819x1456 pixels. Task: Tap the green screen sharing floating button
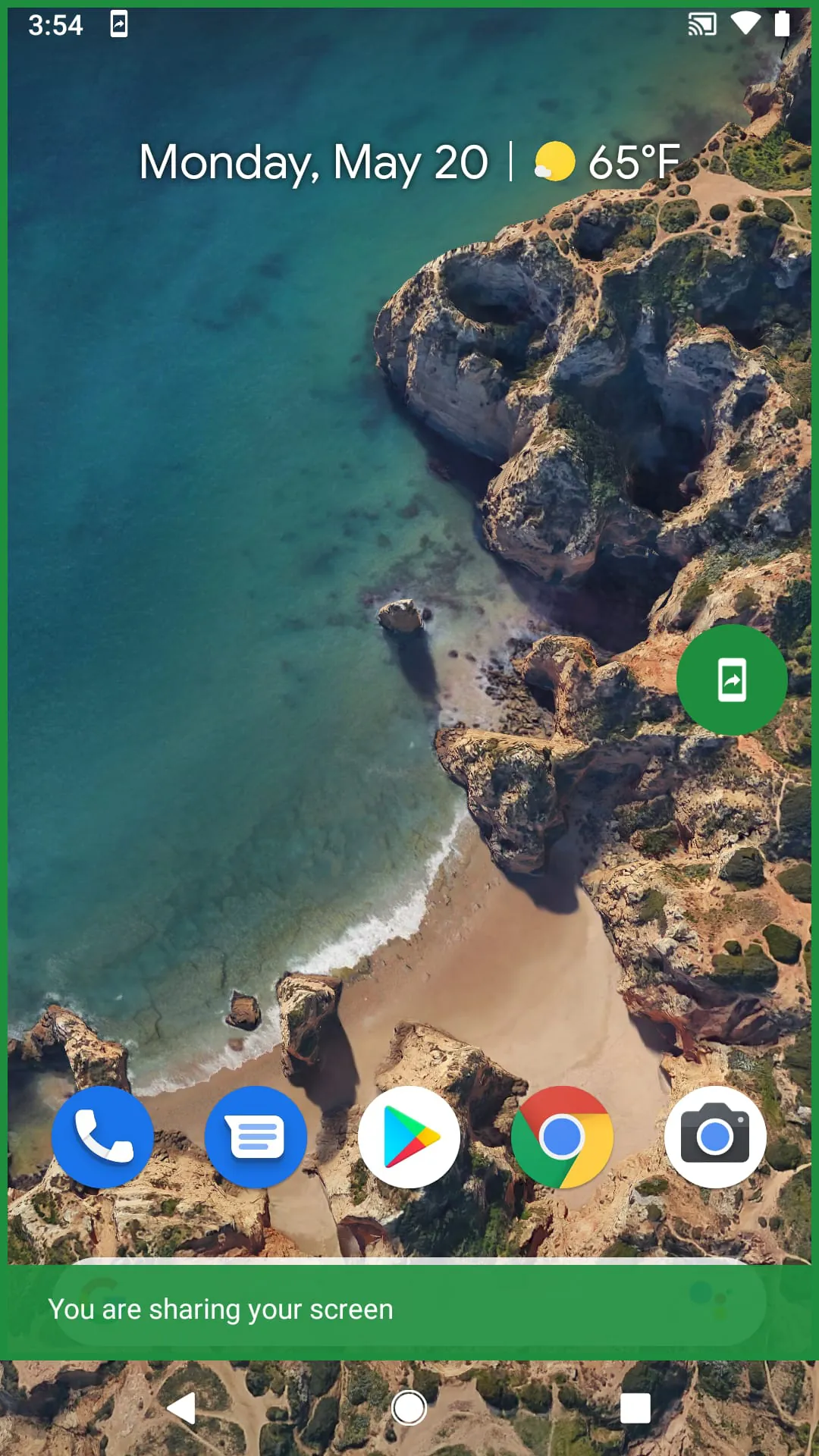point(732,679)
